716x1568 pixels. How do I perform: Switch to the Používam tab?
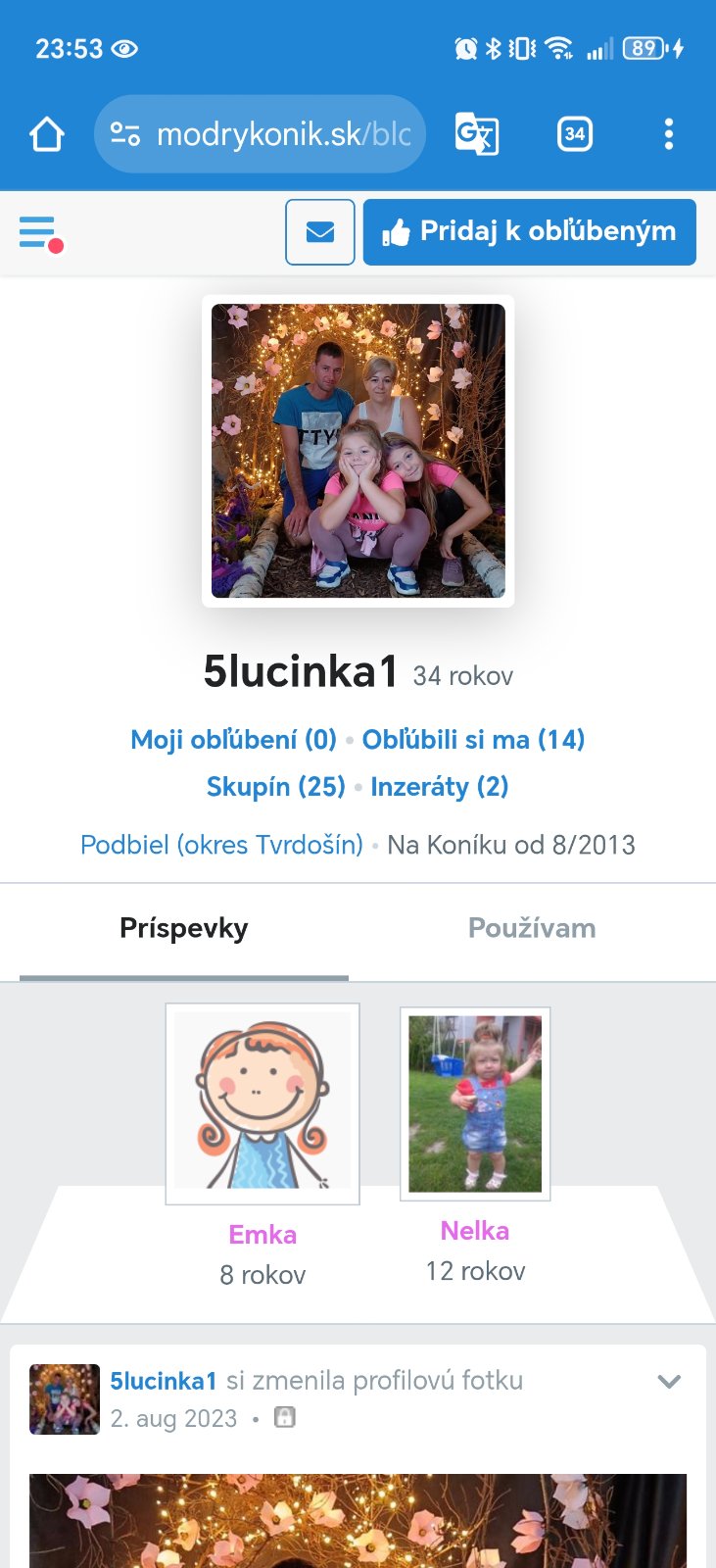[531, 928]
